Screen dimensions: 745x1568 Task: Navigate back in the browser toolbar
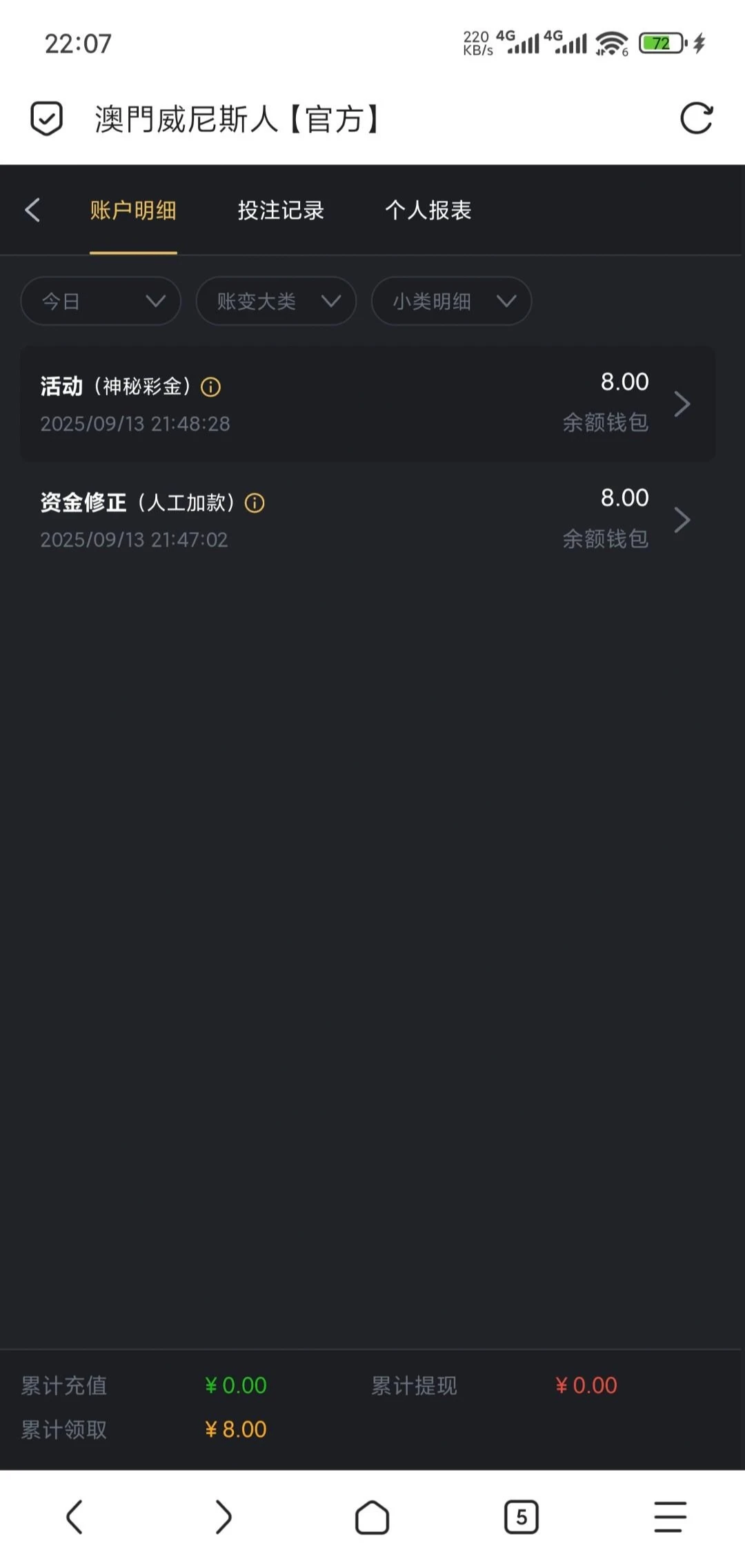[x=74, y=1518]
